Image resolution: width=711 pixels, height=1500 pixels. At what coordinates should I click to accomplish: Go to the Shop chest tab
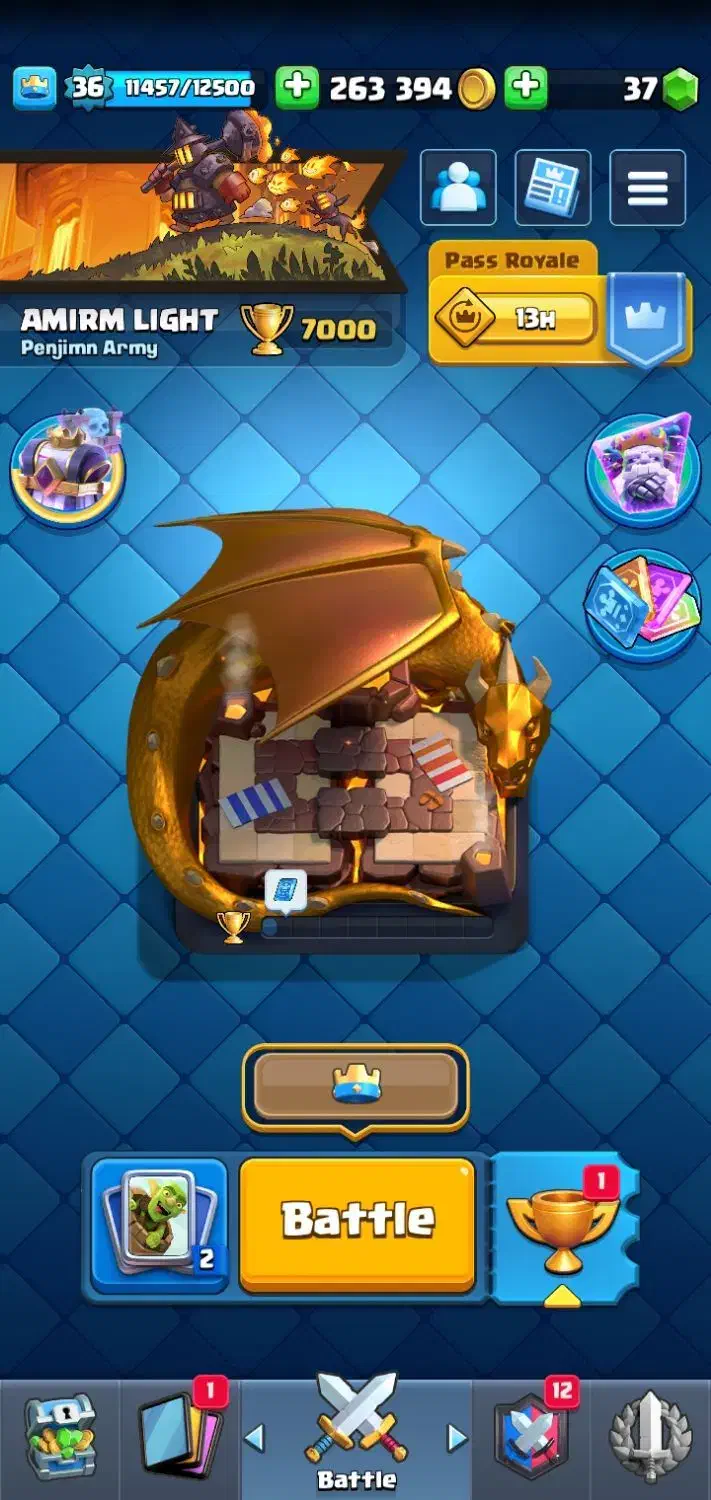[60, 1437]
